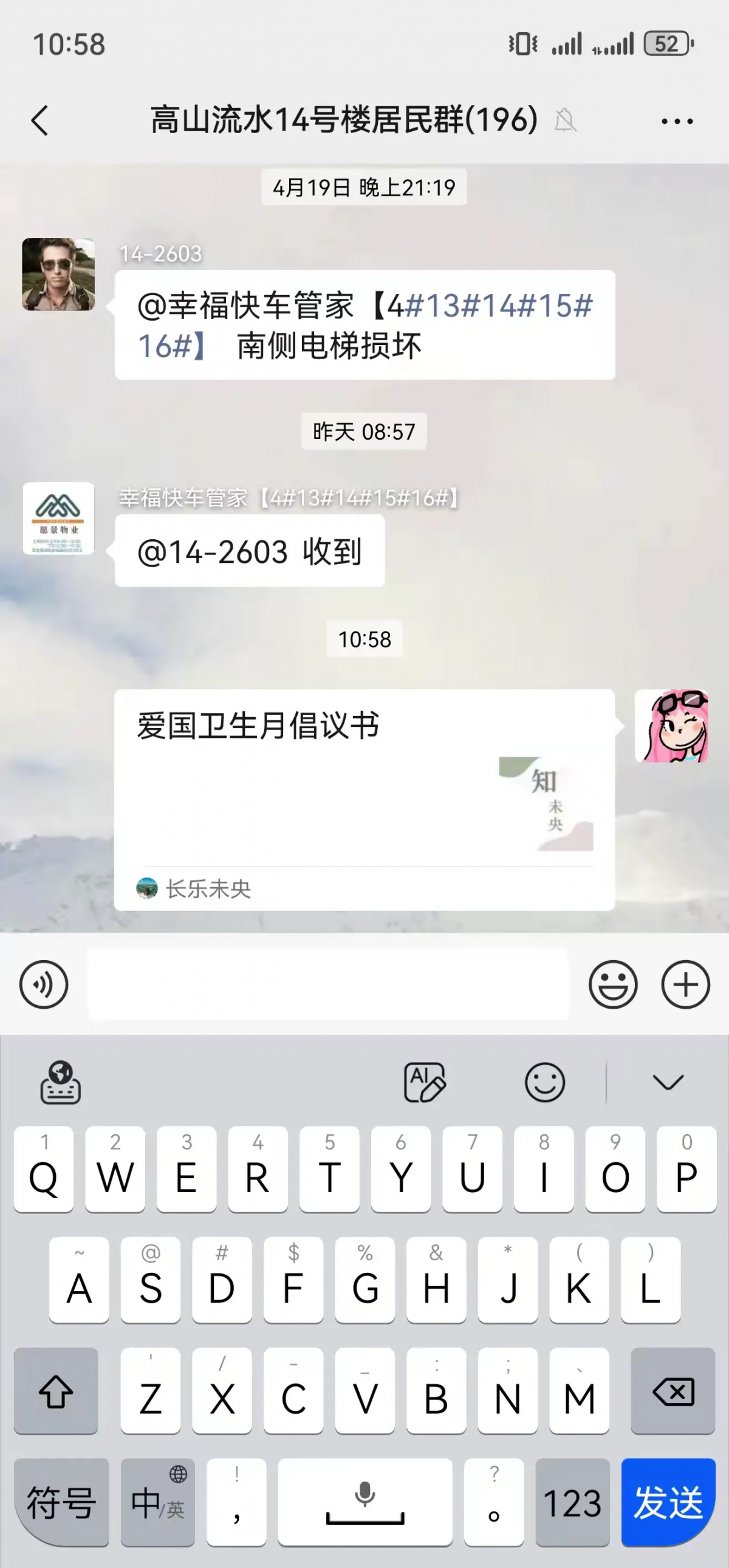Switch to voice message input
729x1568 pixels.
(44, 984)
